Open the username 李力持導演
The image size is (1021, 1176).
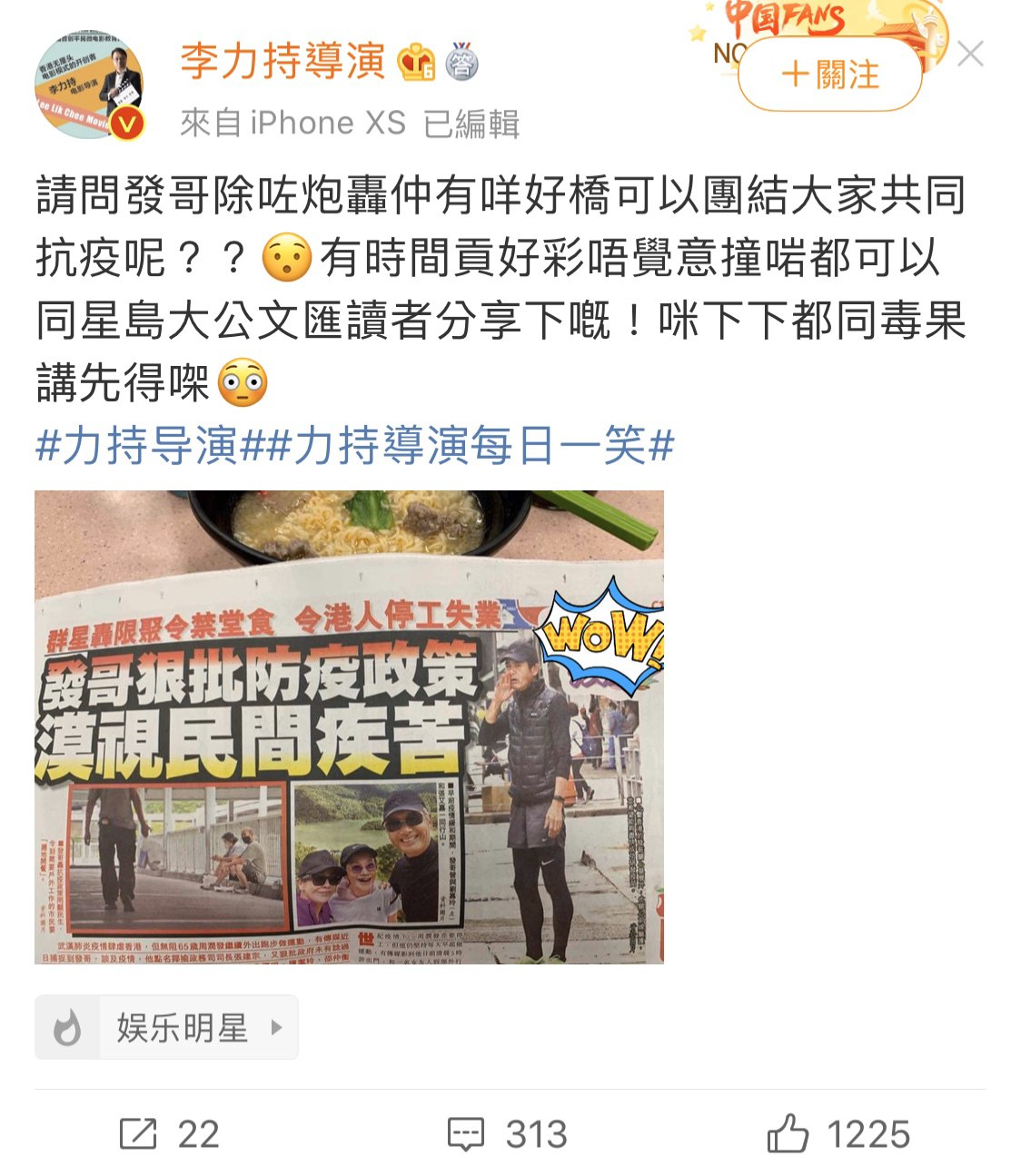283,62
